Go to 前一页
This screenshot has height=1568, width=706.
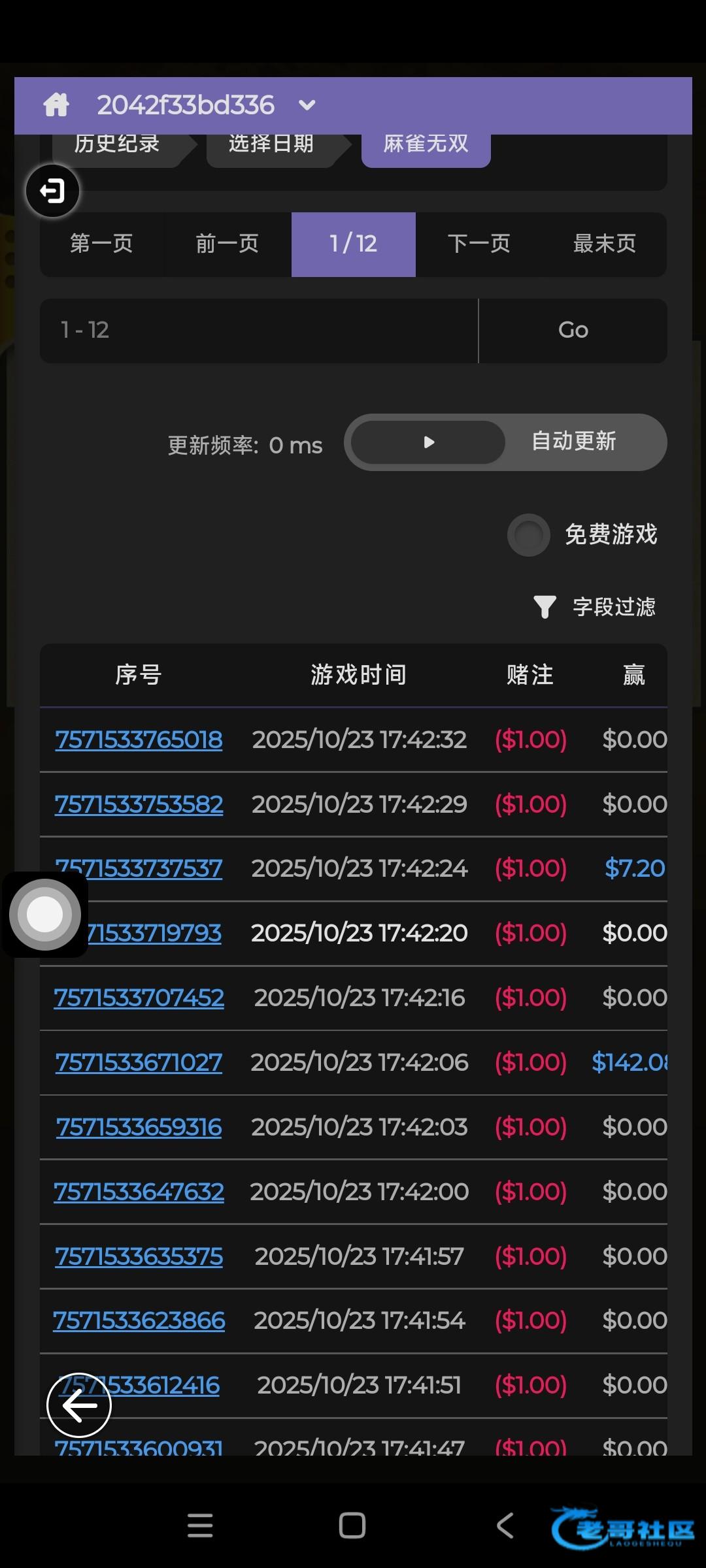(x=227, y=244)
